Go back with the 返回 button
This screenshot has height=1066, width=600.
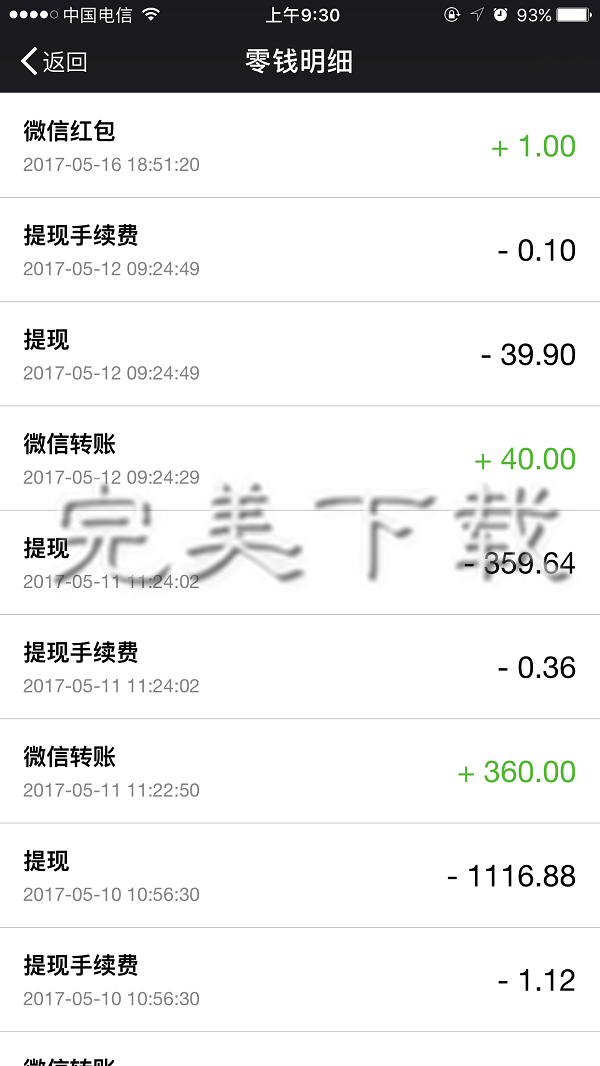click(x=53, y=62)
